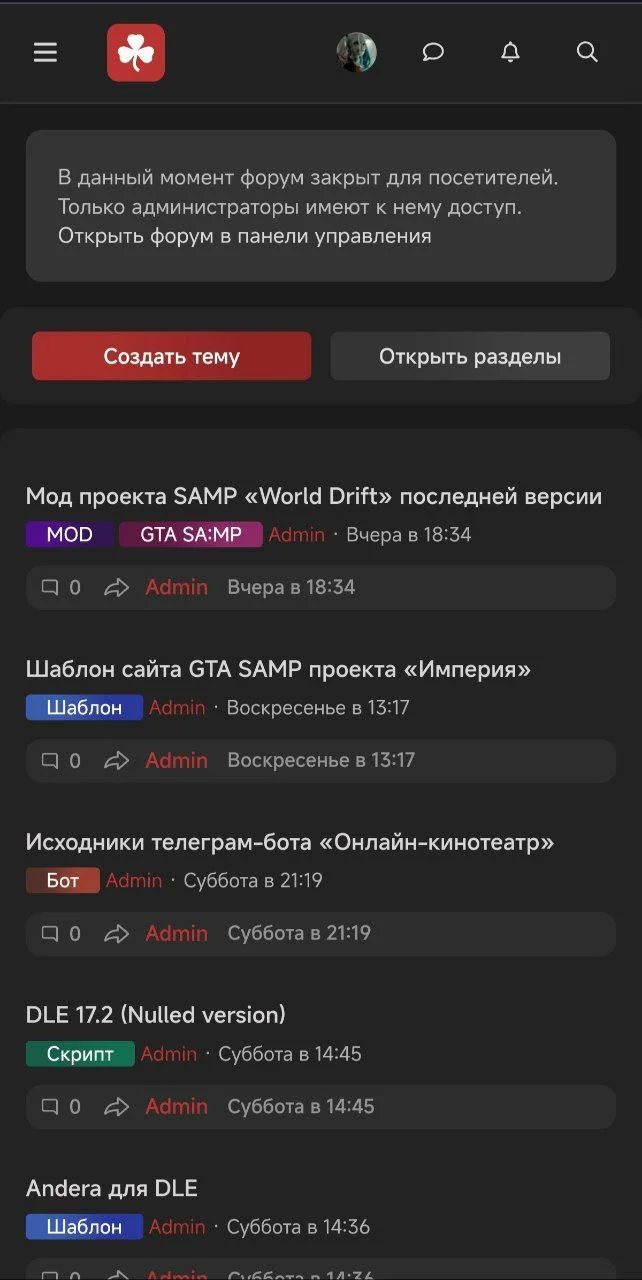
Task: Select the MOD tag
Action: click(69, 534)
